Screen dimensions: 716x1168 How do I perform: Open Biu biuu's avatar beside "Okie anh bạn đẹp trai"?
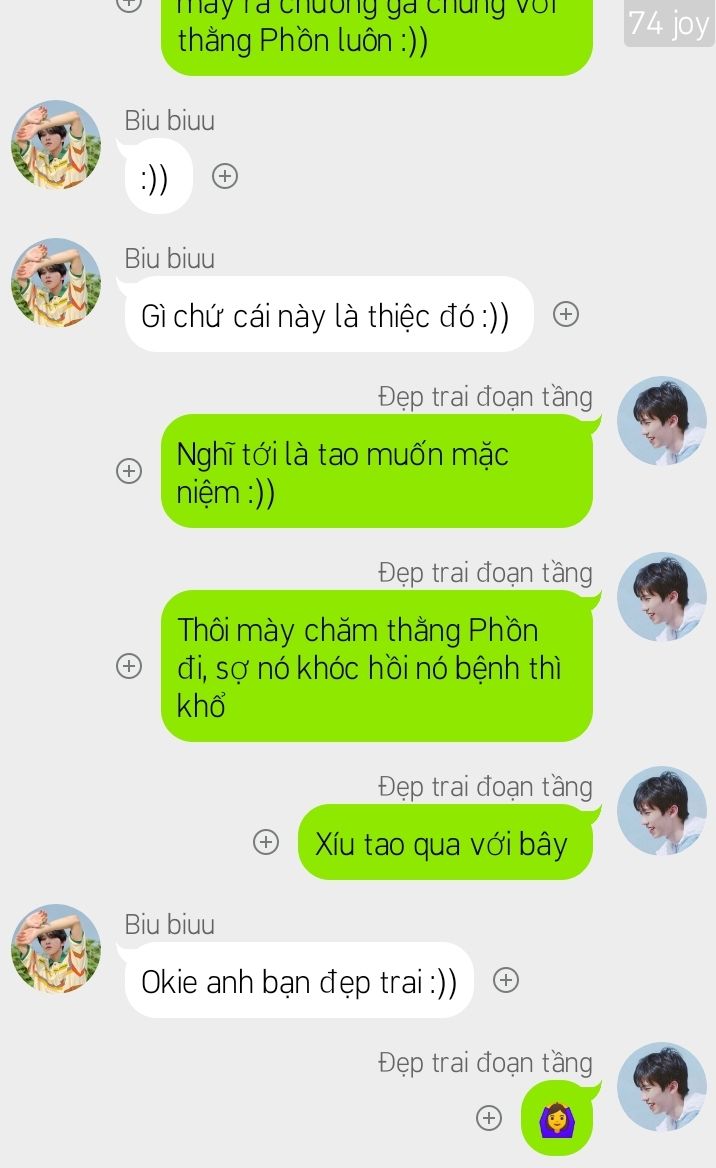pyautogui.click(x=56, y=948)
